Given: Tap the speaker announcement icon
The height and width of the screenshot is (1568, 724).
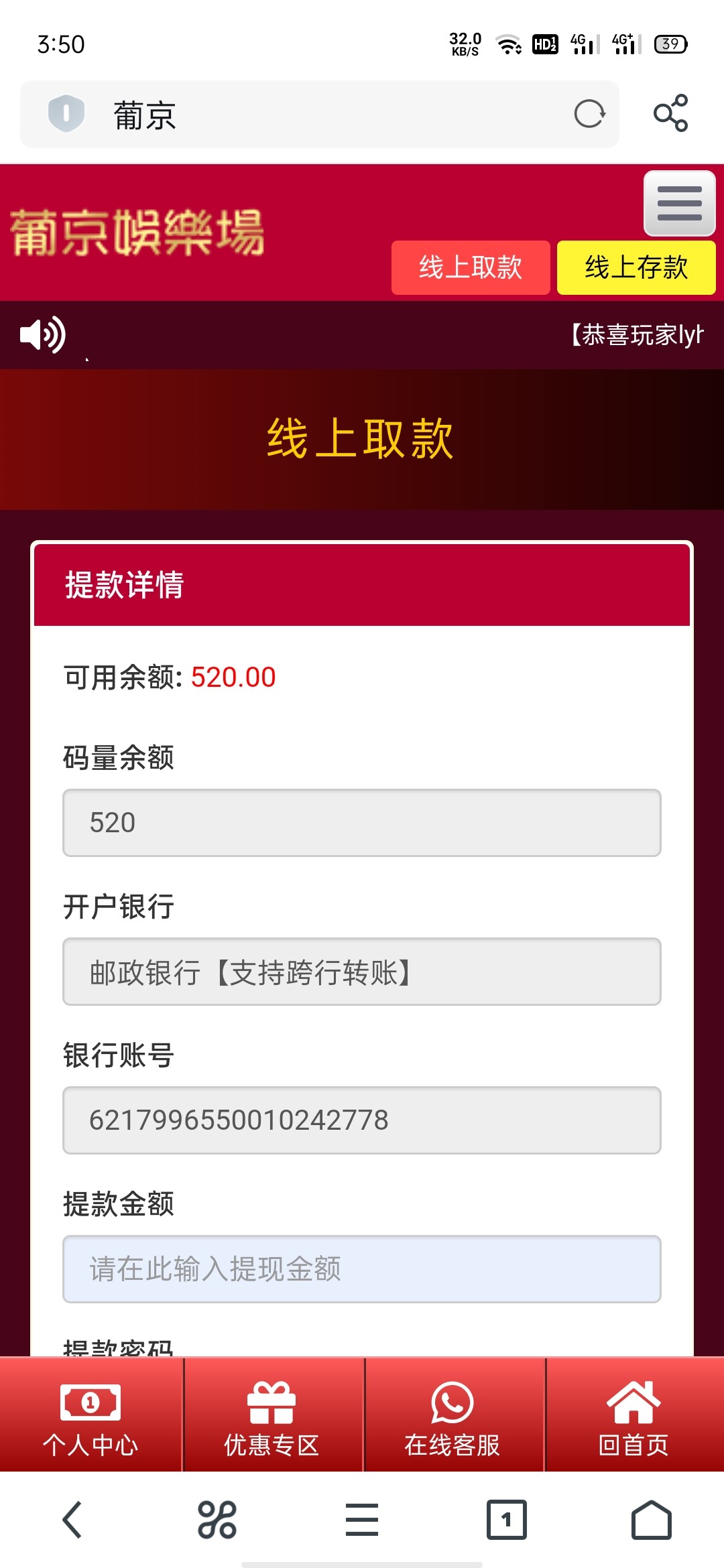Looking at the screenshot, I should pyautogui.click(x=43, y=334).
